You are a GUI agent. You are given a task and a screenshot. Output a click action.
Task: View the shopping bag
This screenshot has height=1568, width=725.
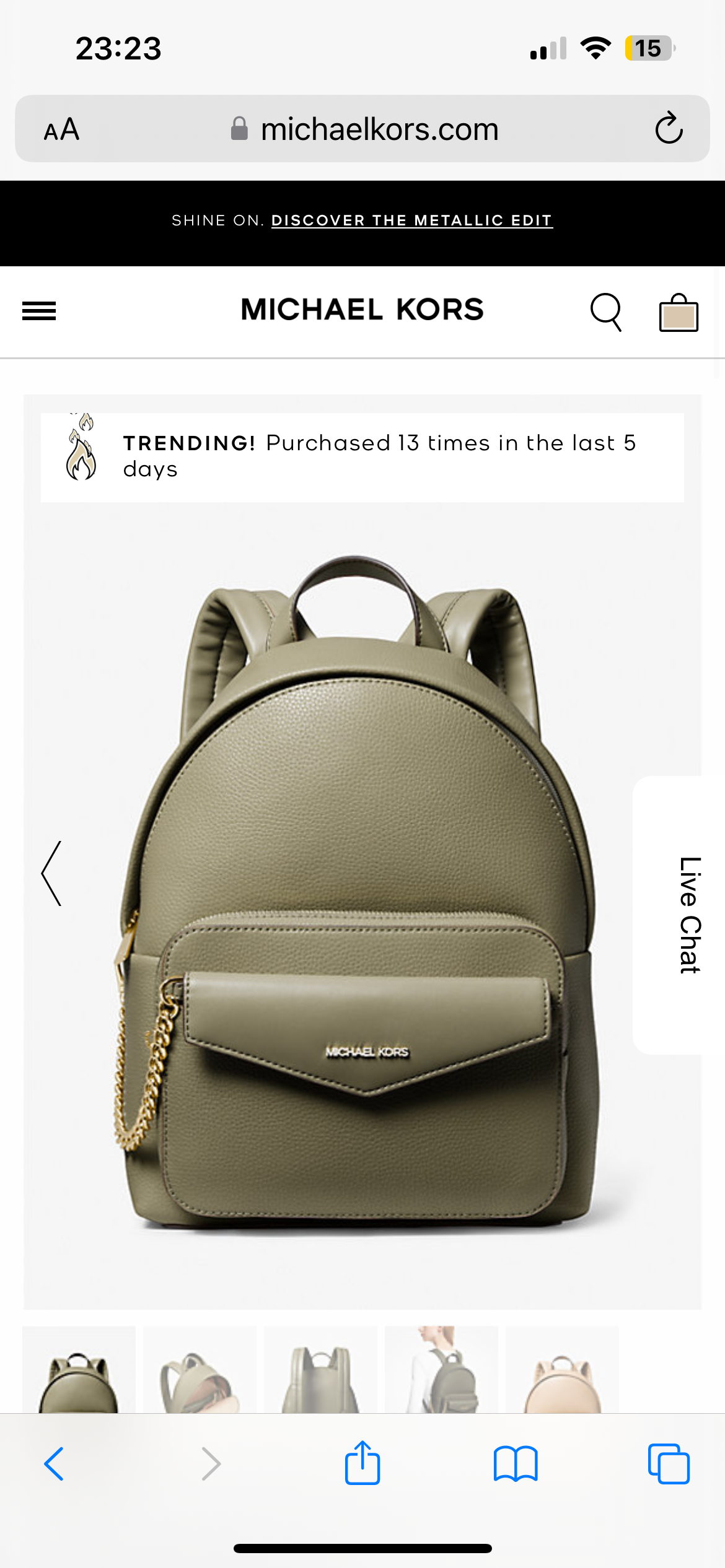coord(679,313)
